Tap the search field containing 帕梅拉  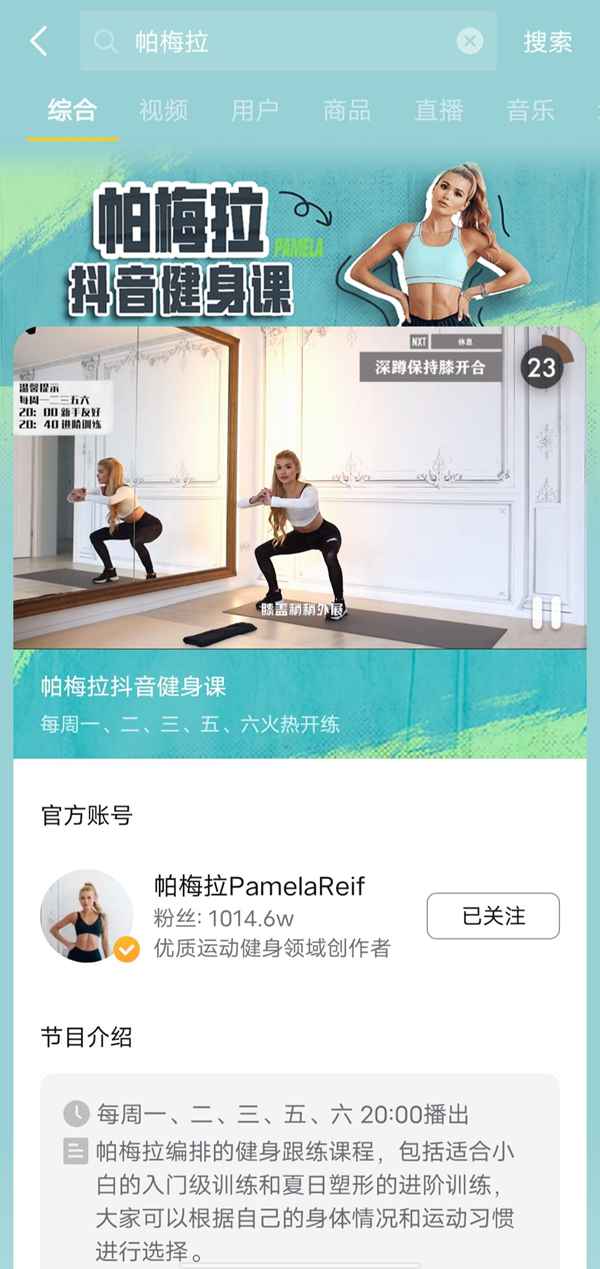280,42
